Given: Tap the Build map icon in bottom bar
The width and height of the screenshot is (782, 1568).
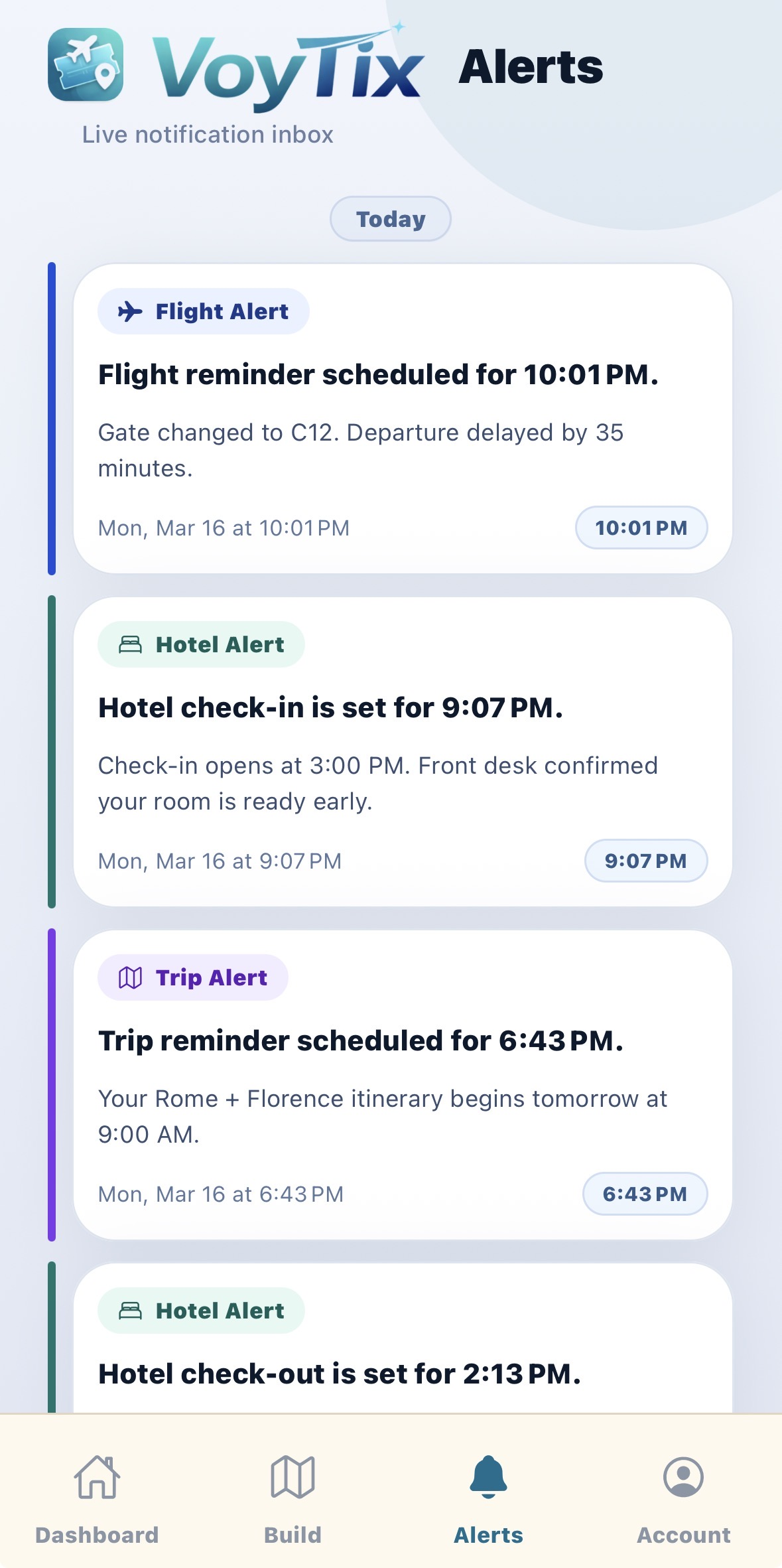Looking at the screenshot, I should 292,1478.
